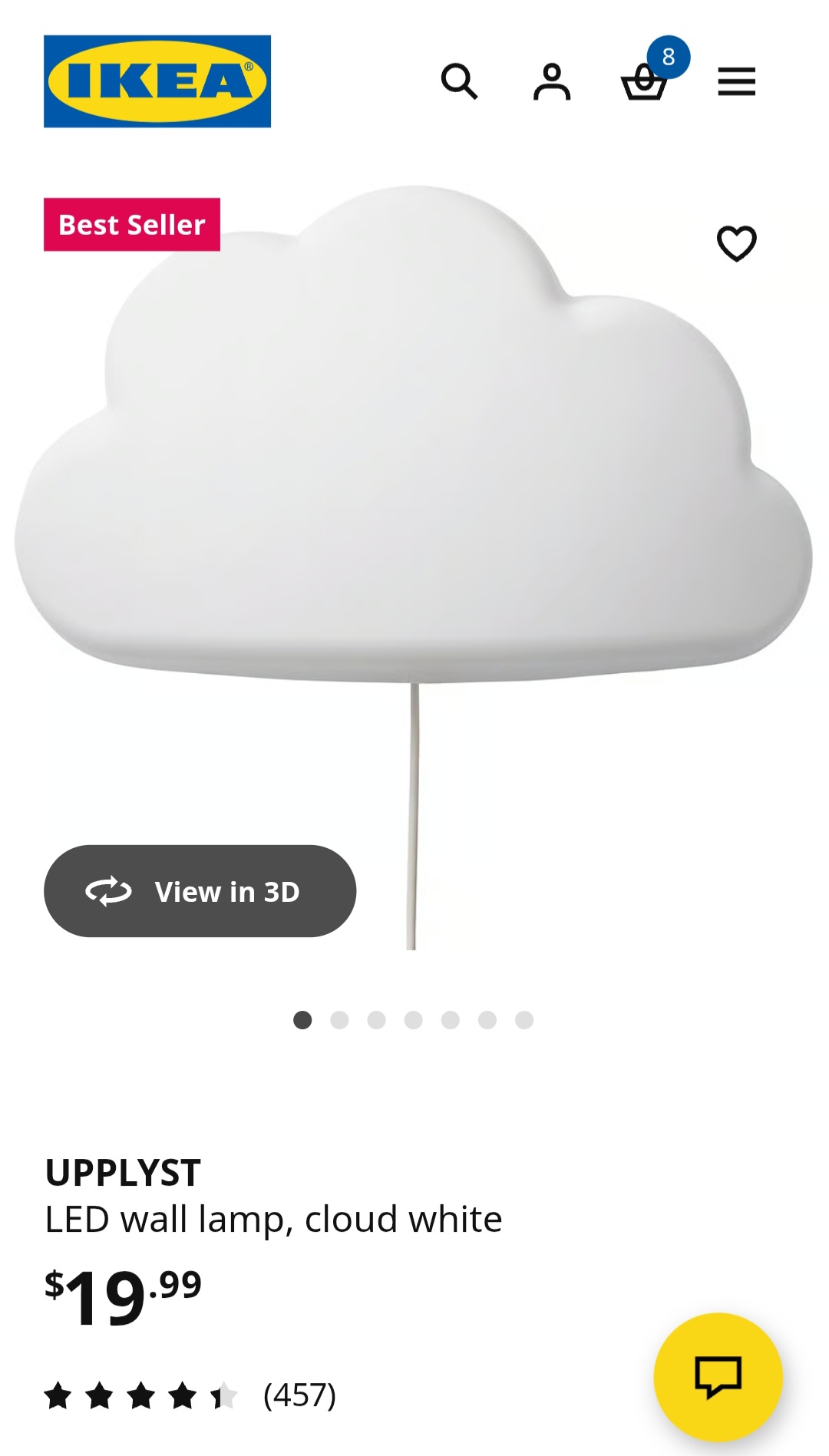Save UPPLYST lamp to favorites
The width and height of the screenshot is (829, 1456).
[737, 243]
